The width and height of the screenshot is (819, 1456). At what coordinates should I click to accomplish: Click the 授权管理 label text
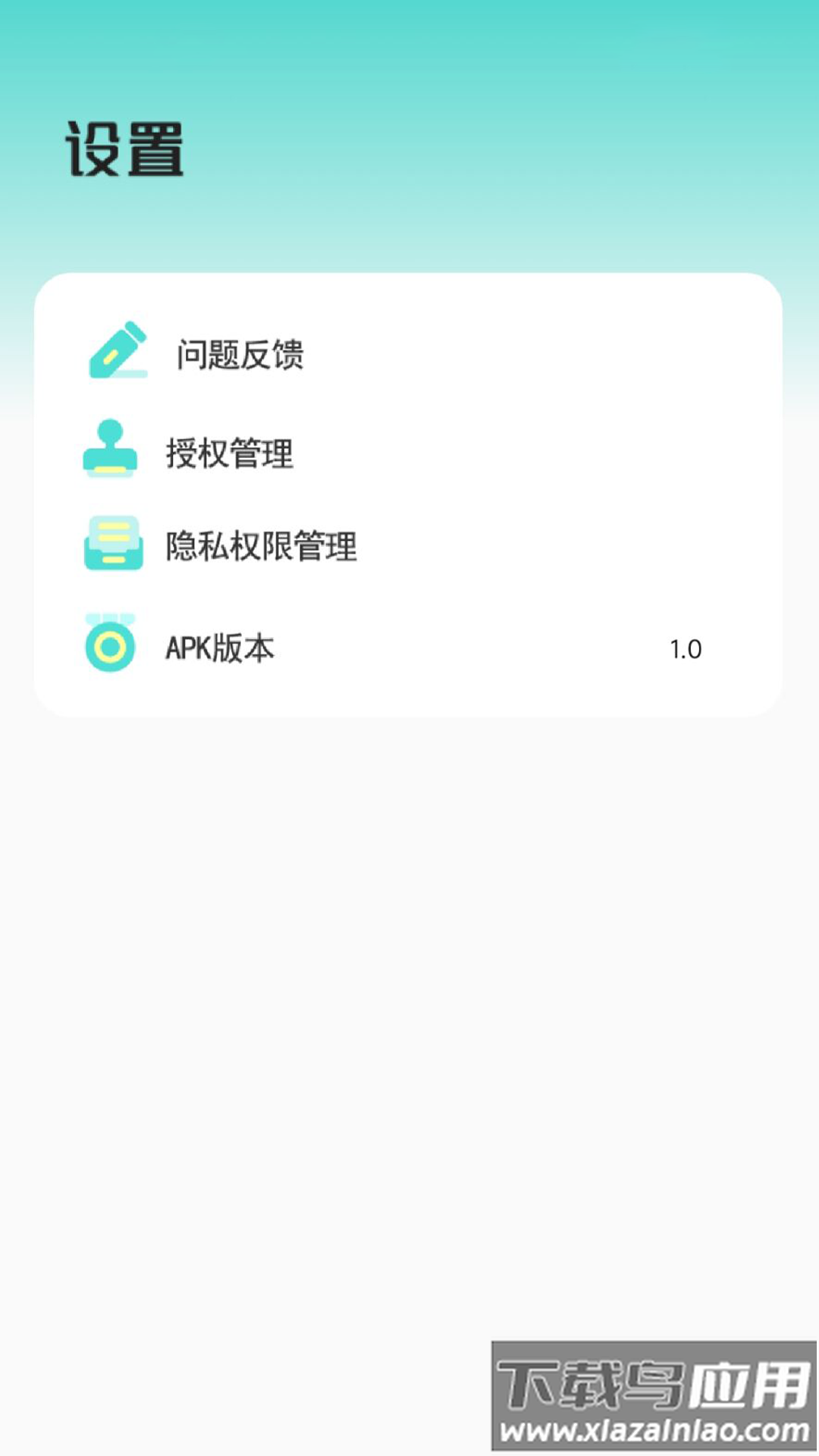tap(229, 451)
